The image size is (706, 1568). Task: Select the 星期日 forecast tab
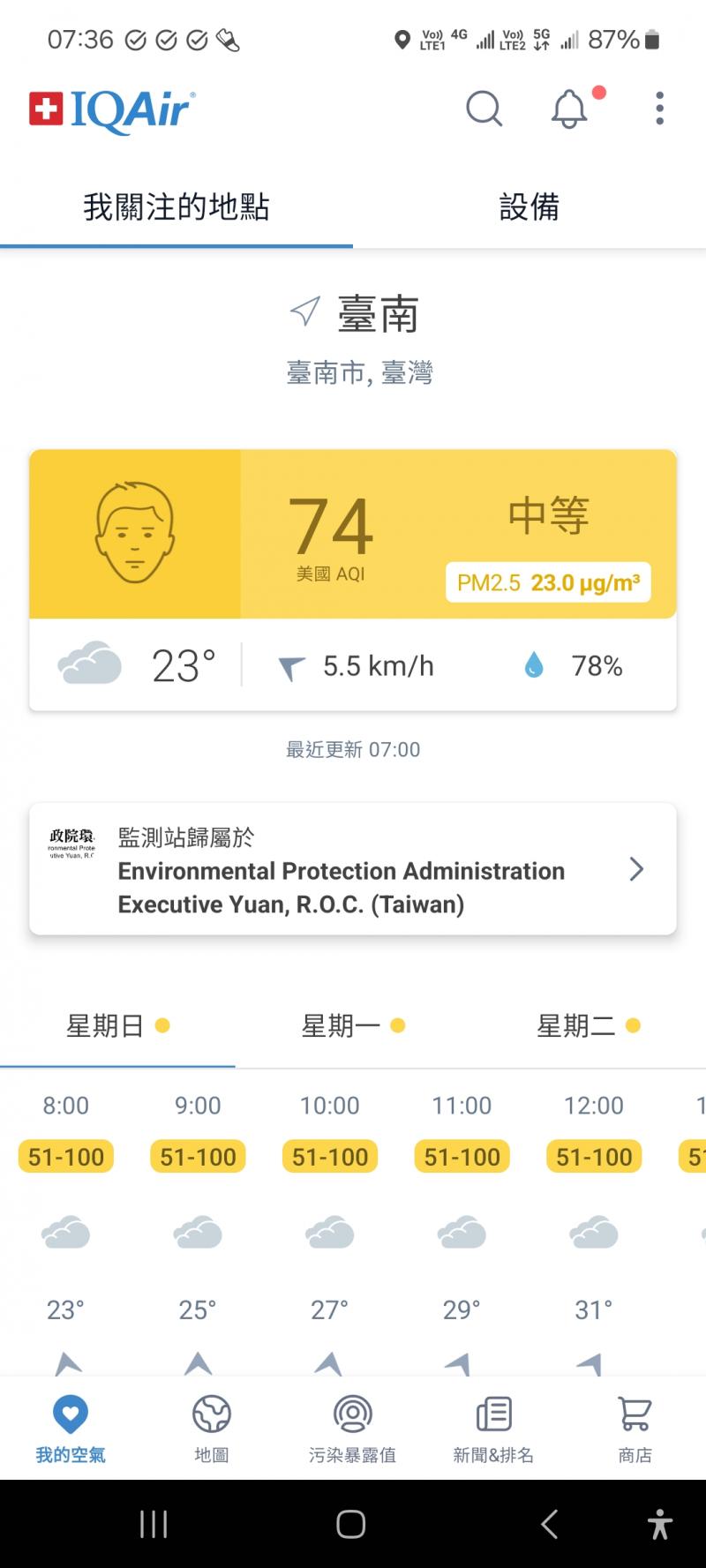[117, 1026]
